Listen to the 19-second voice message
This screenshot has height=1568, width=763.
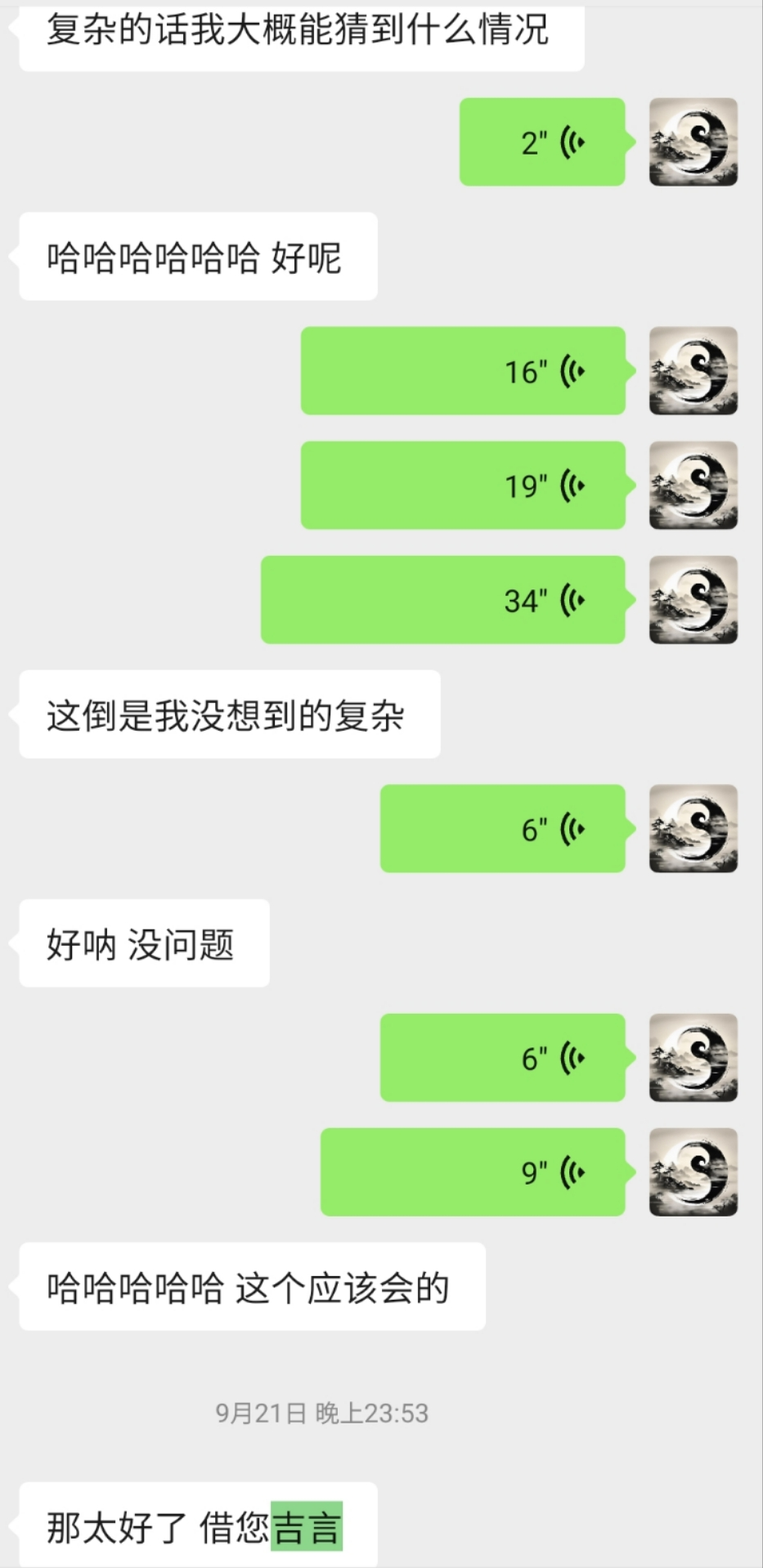[463, 486]
